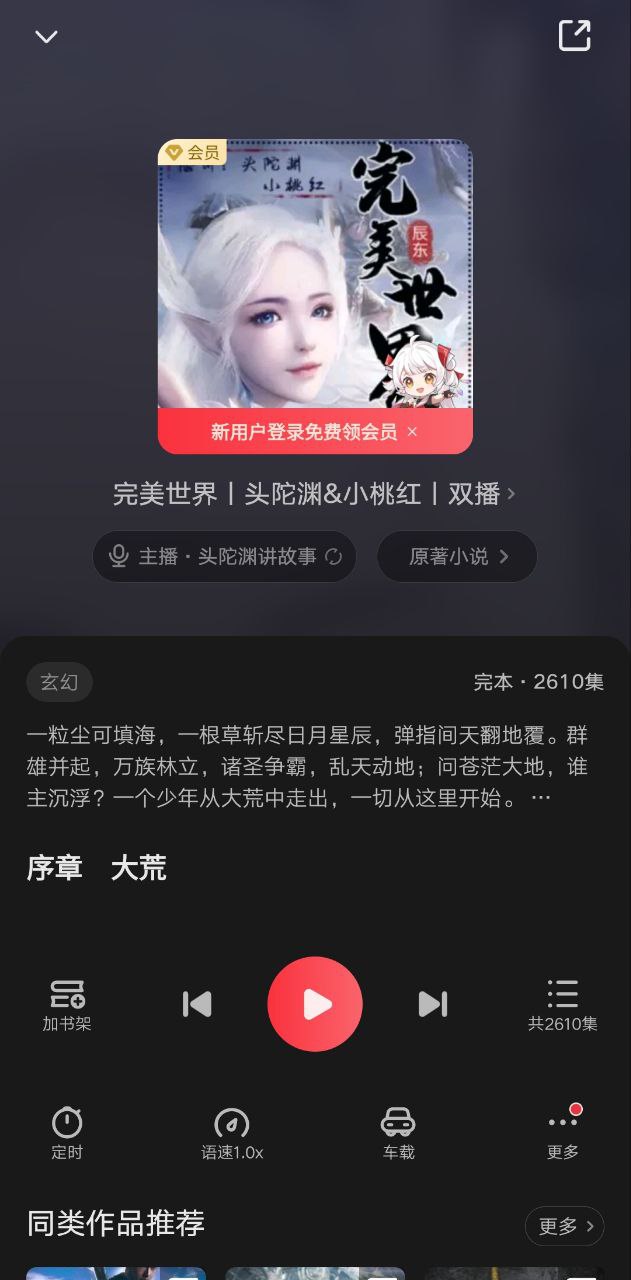Open anchor 头陀渊讲故事 profile
Image resolution: width=631 pixels, height=1280 pixels.
click(224, 557)
